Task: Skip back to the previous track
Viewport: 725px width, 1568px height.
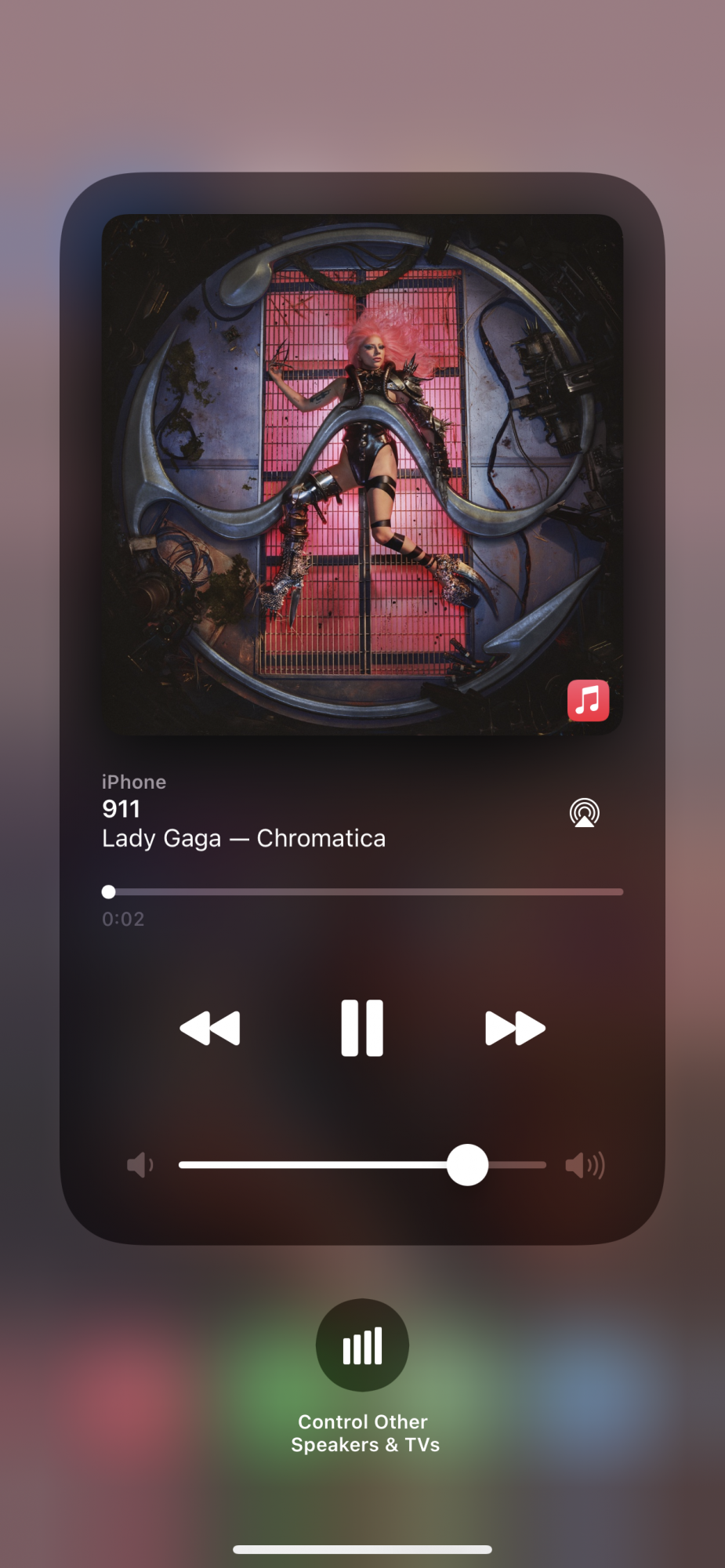Action: [210, 1028]
